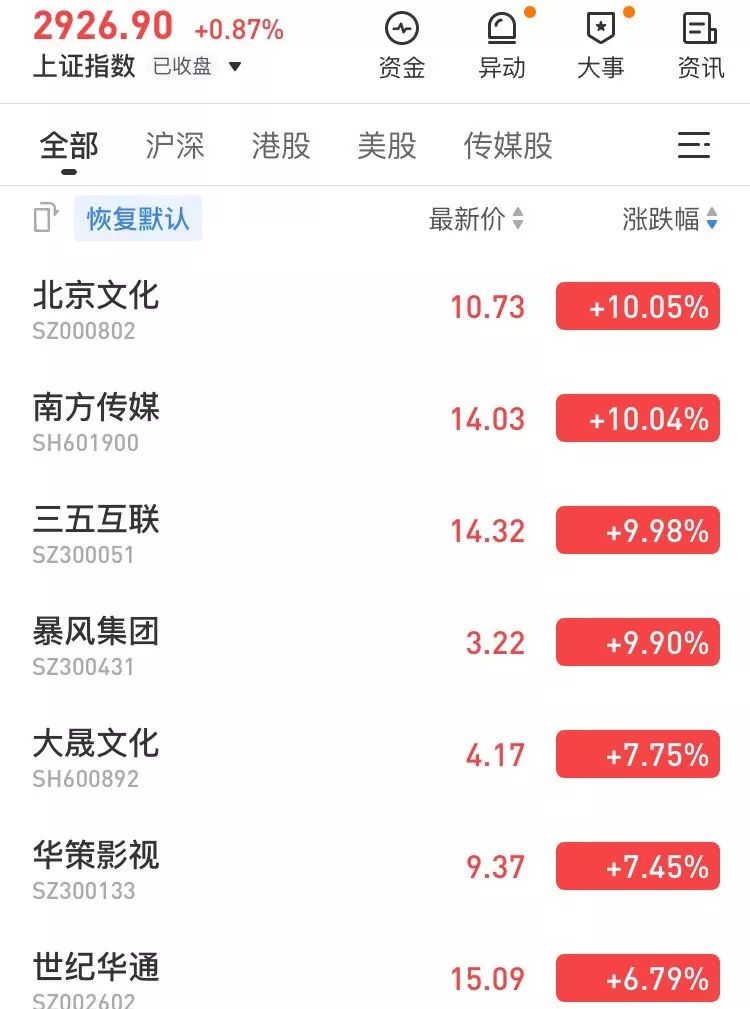Switch to the 港股 tab
Screen dimensions: 750x1009
(x=281, y=146)
